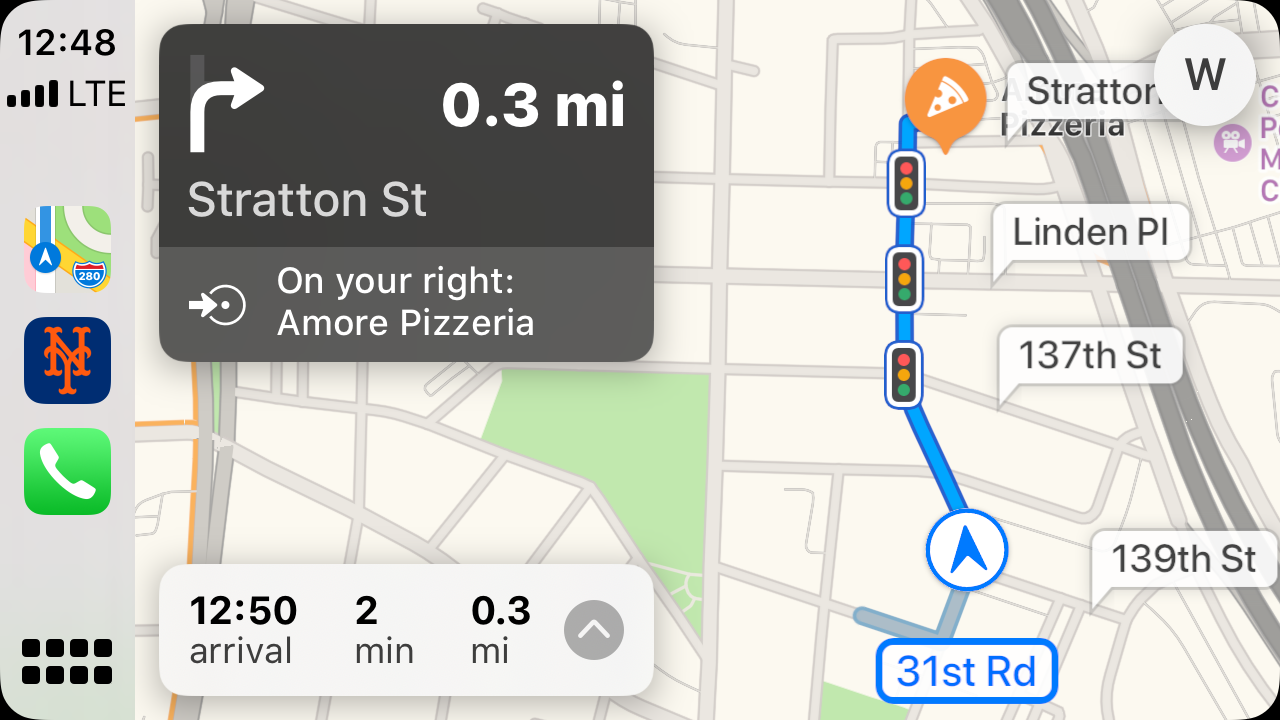Open the Phone app
This screenshot has width=1280, height=720.
[67, 471]
